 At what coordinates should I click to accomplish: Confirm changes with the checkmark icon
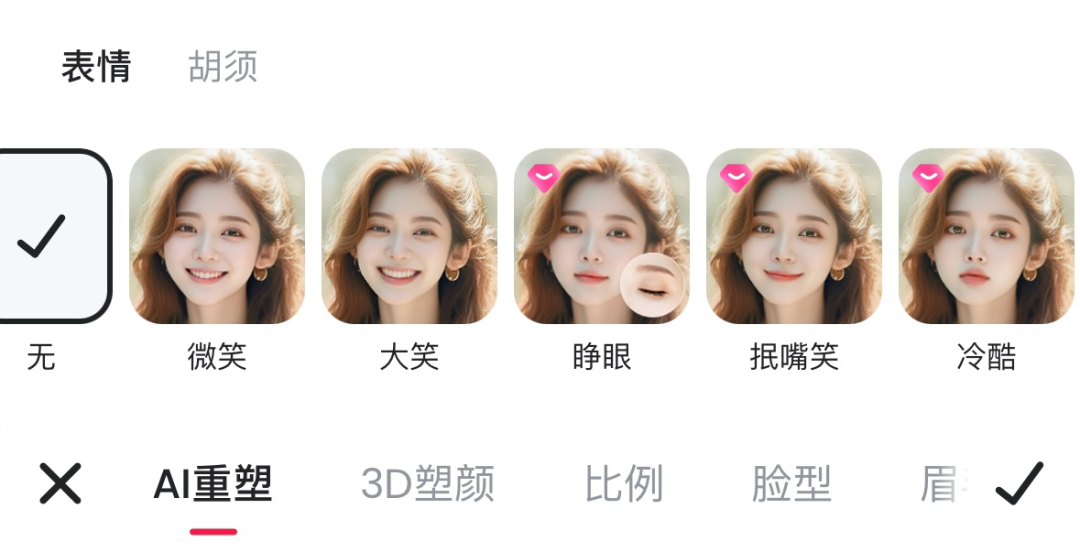(1019, 484)
